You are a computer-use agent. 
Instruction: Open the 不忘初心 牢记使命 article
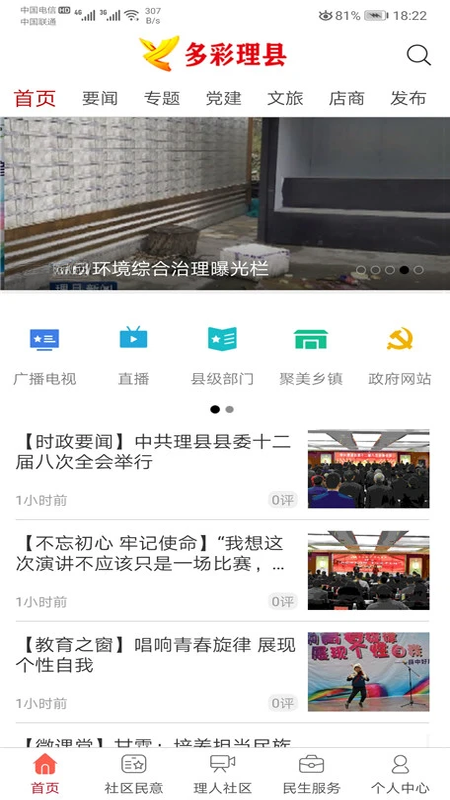pos(222,570)
